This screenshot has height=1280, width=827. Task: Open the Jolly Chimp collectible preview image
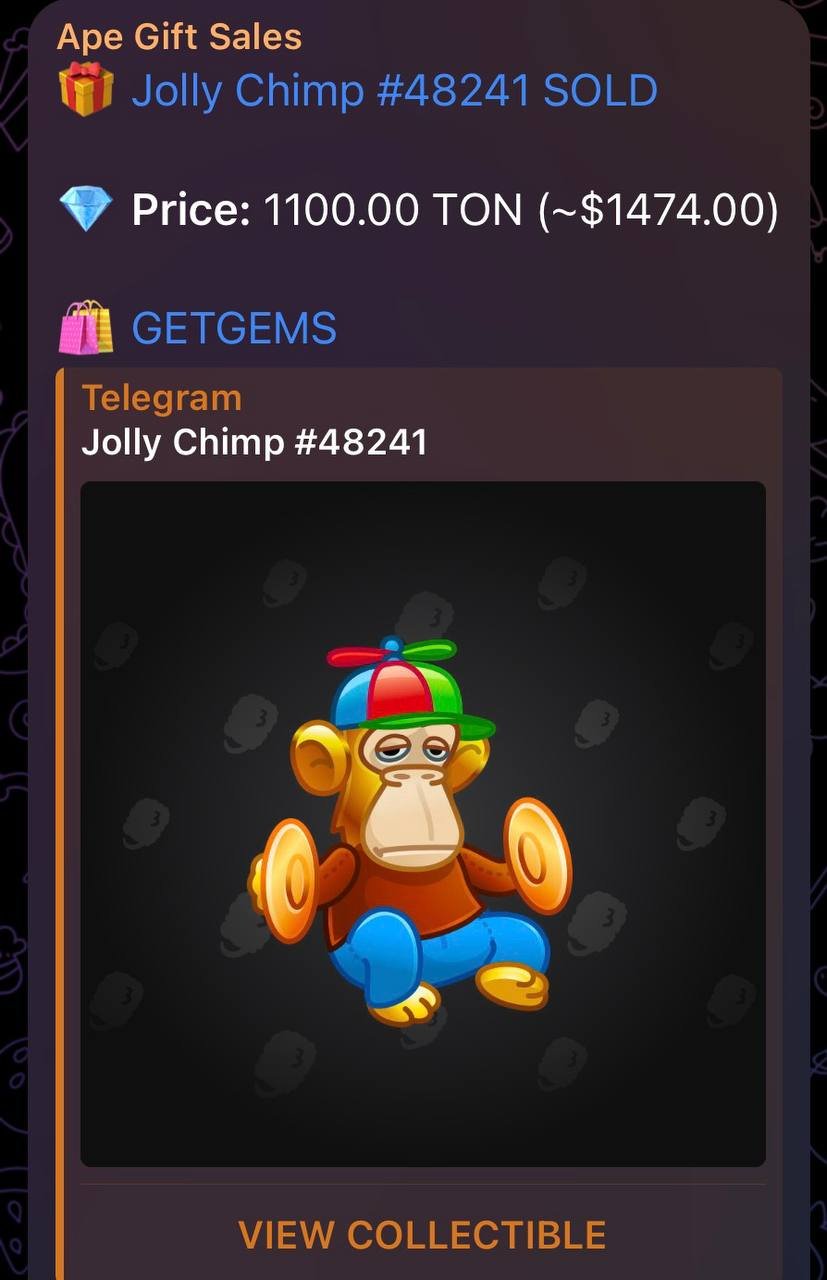[422, 822]
